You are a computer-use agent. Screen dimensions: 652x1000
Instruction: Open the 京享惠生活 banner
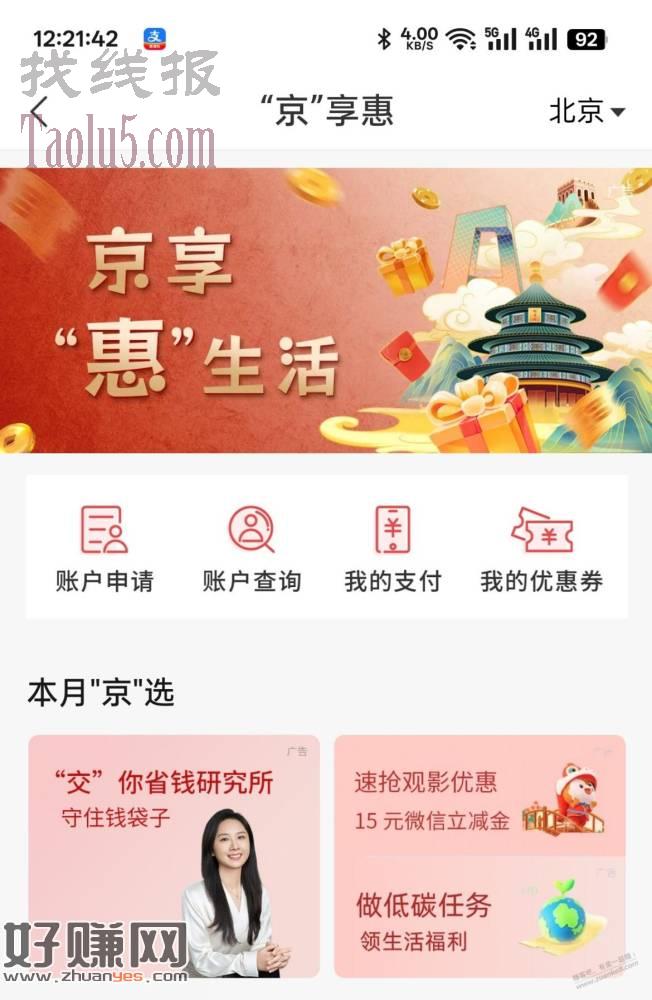click(x=326, y=310)
